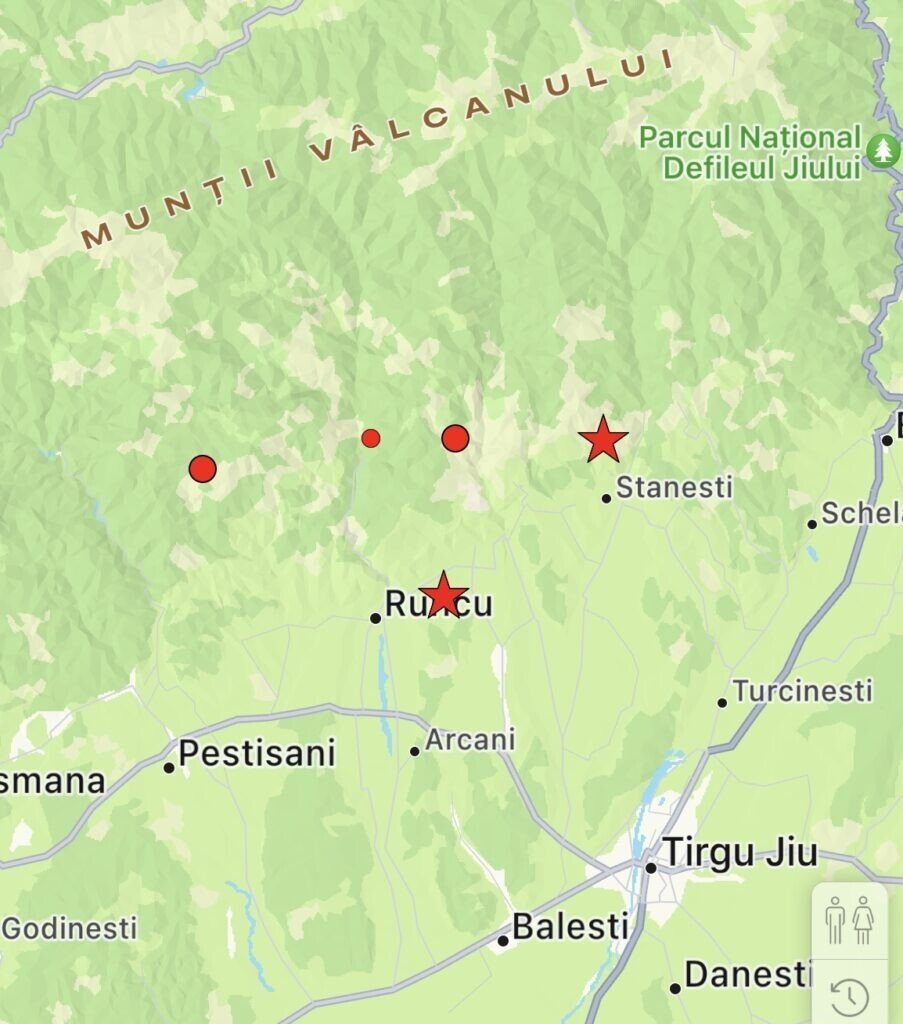Screen dimensions: 903x1024
Task: Tap the large red dot left of the Stanesti star
Action: 455,438
